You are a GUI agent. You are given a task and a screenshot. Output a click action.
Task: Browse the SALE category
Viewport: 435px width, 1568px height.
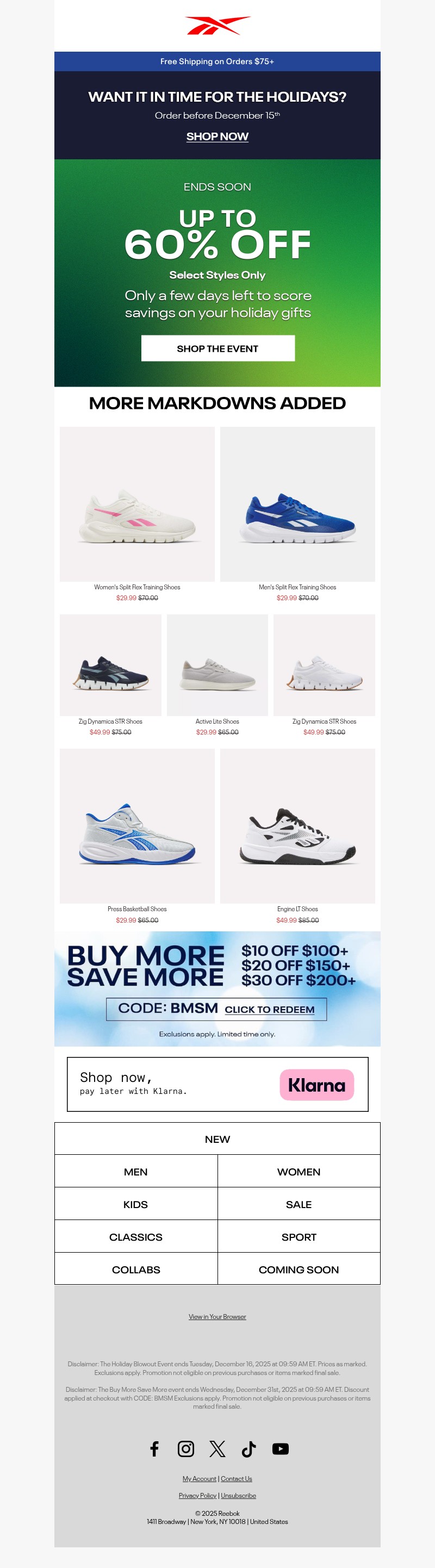299,1205
